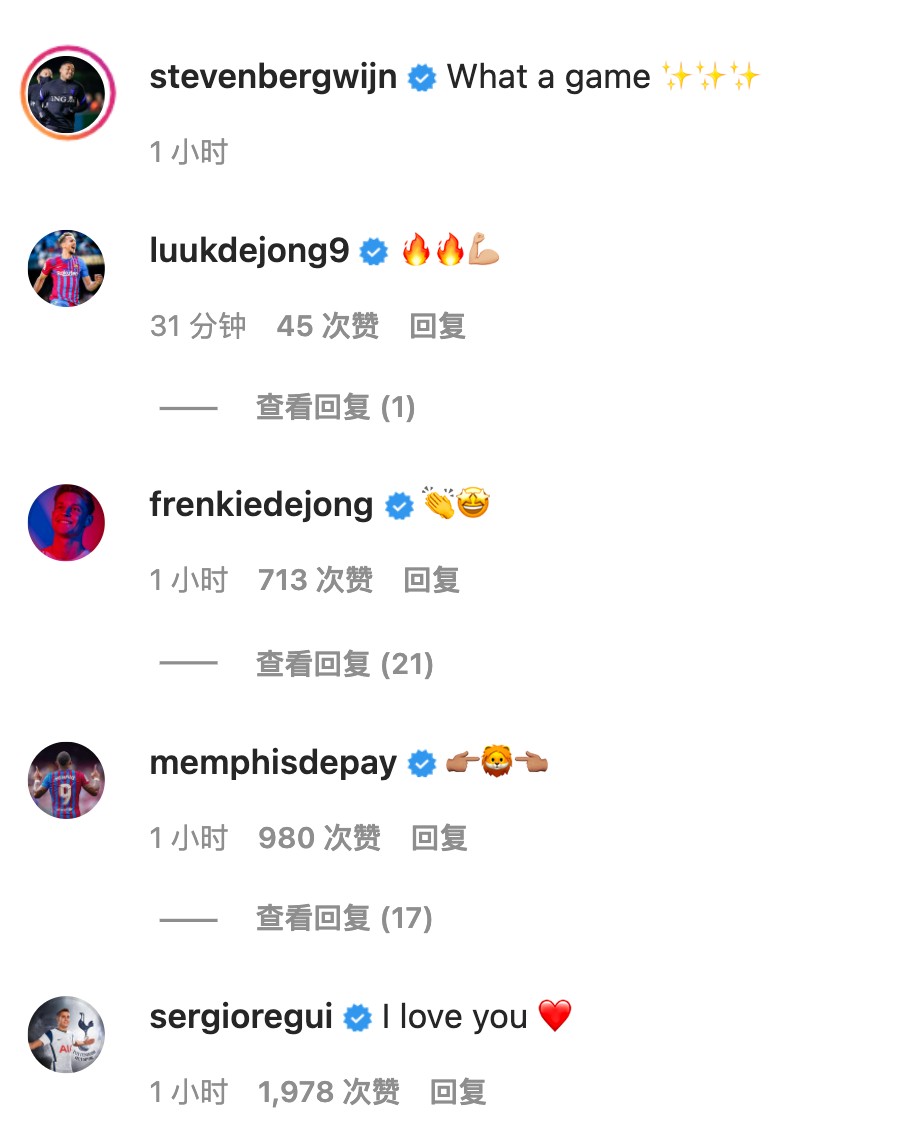Reply to memphisdepay's comment
This screenshot has width=910, height=1140.
click(439, 838)
